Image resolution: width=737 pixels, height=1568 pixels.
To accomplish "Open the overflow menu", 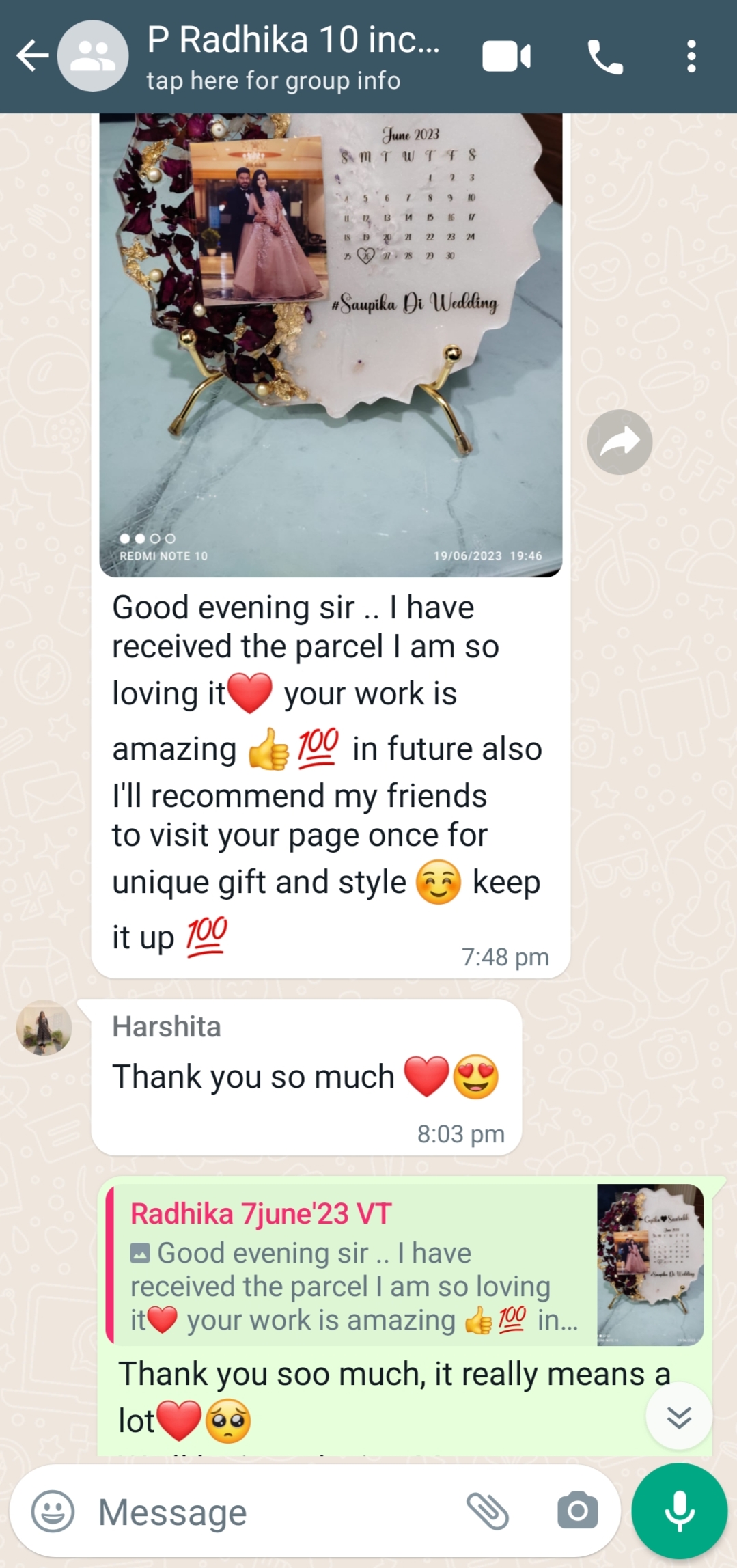I will pos(691,56).
